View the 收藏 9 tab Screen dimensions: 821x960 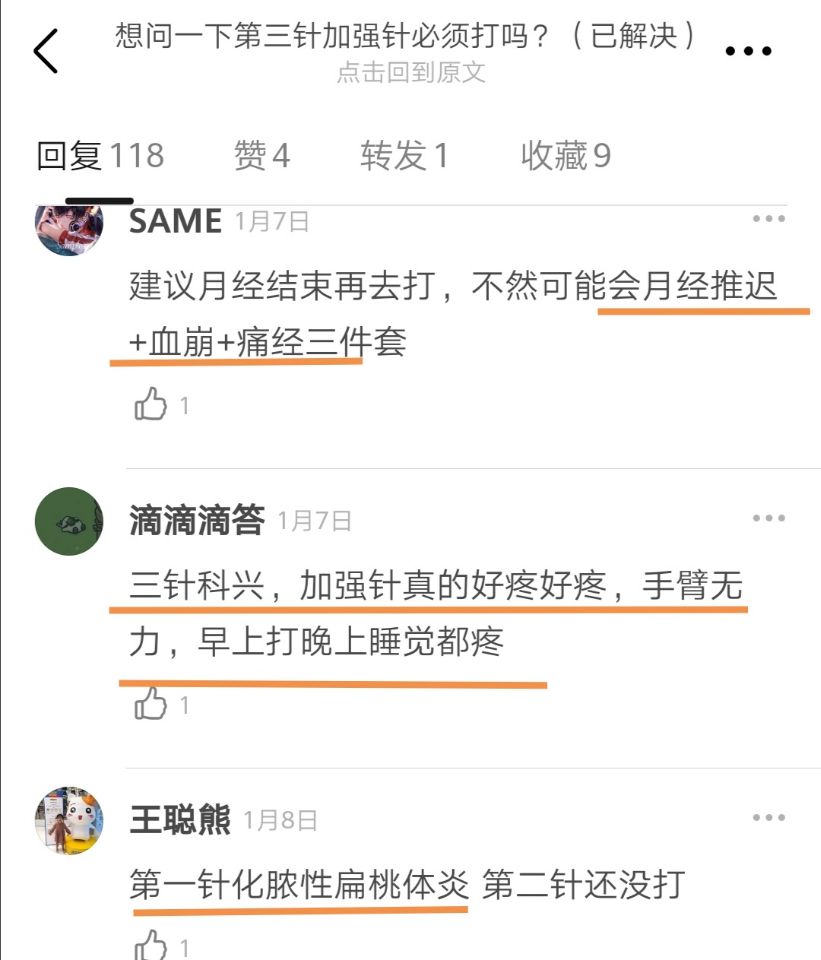(x=565, y=156)
